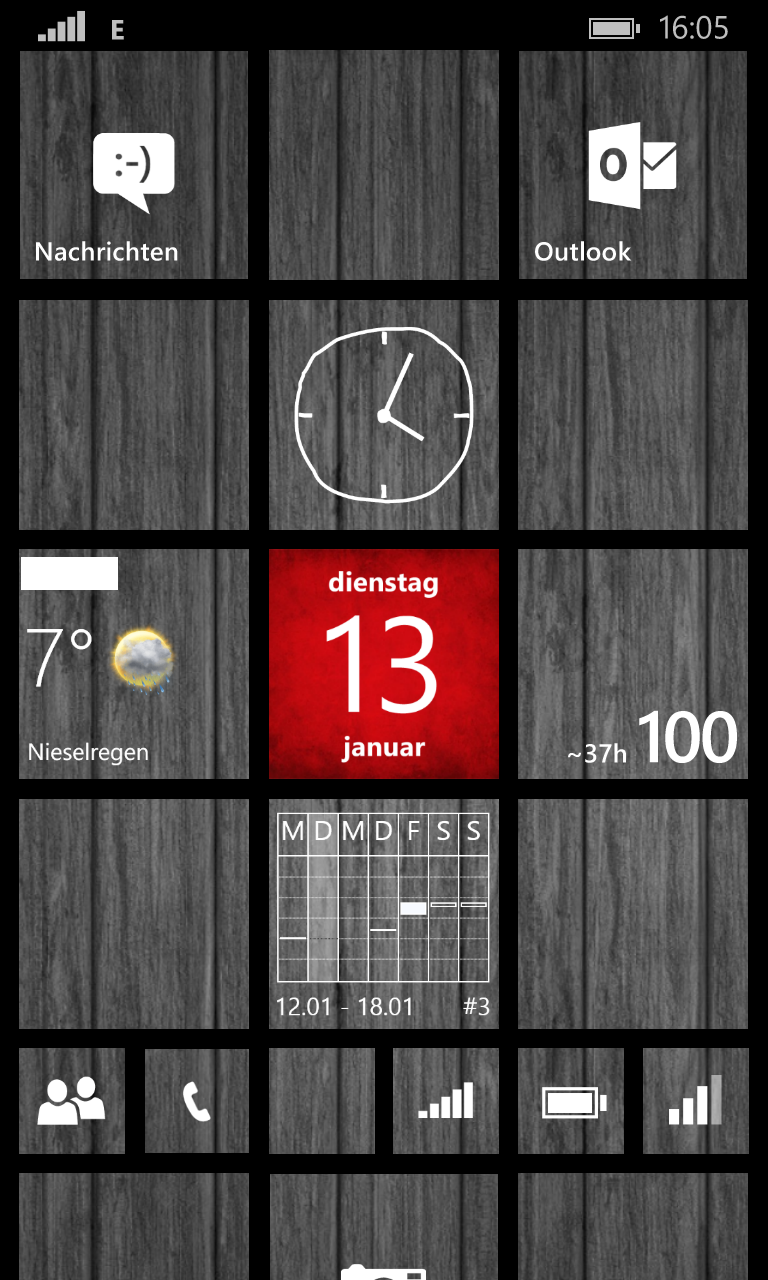
Task: Open the Nachrichten messaging tile
Action: point(134,165)
